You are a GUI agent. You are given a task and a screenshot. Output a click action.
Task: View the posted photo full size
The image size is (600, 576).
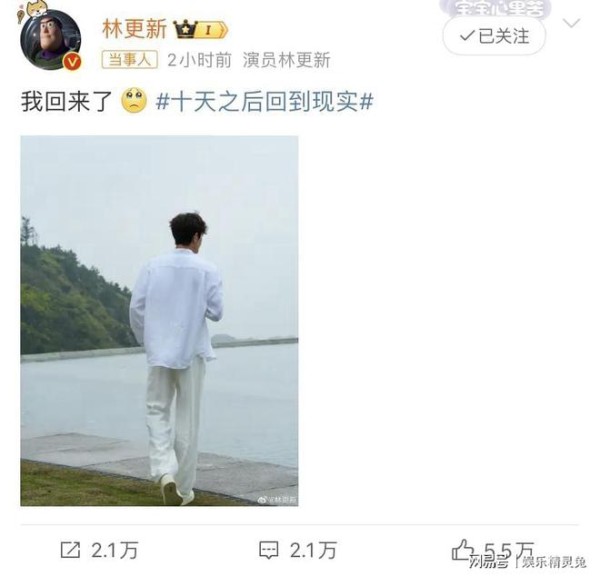coord(159,320)
